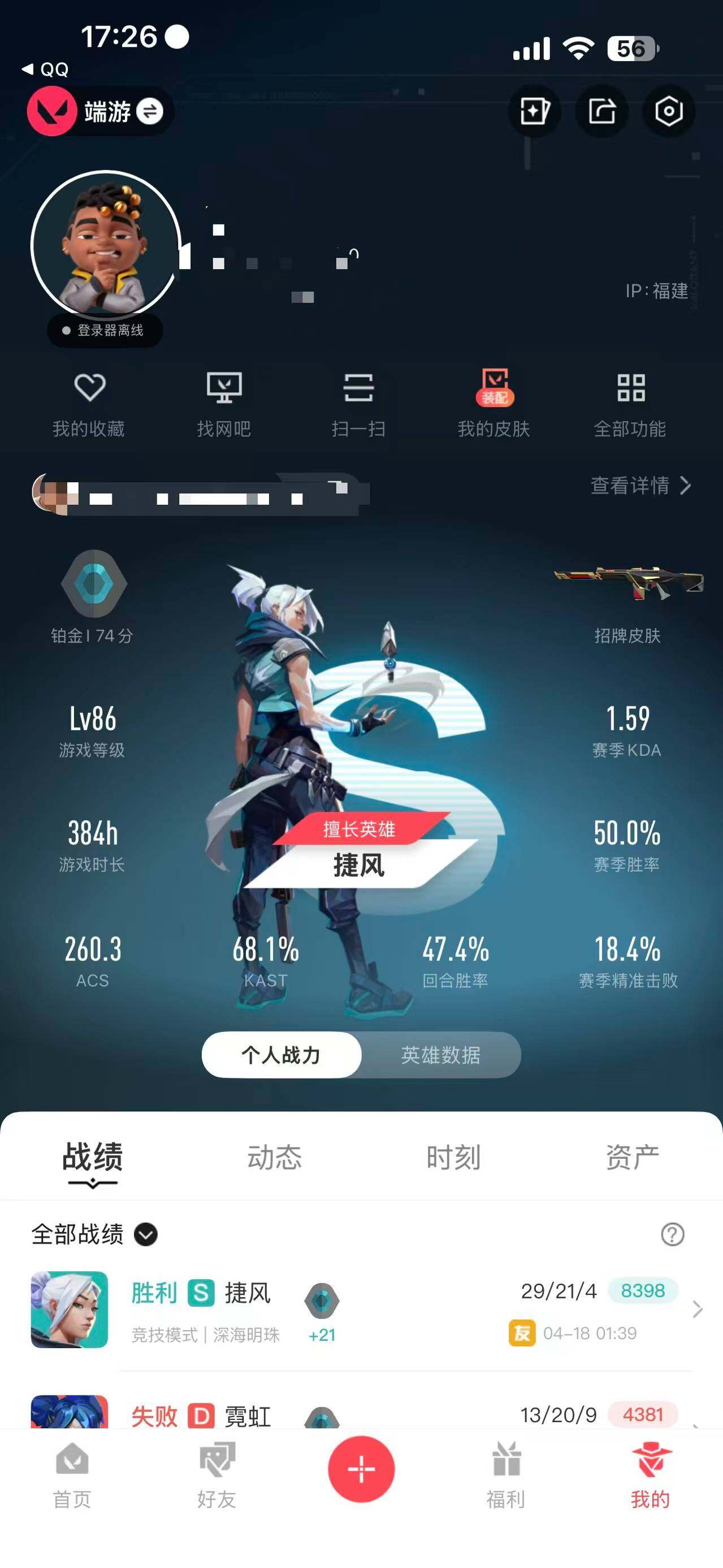Tap the red plus create button
This screenshot has width=723, height=1568.
point(362,1463)
